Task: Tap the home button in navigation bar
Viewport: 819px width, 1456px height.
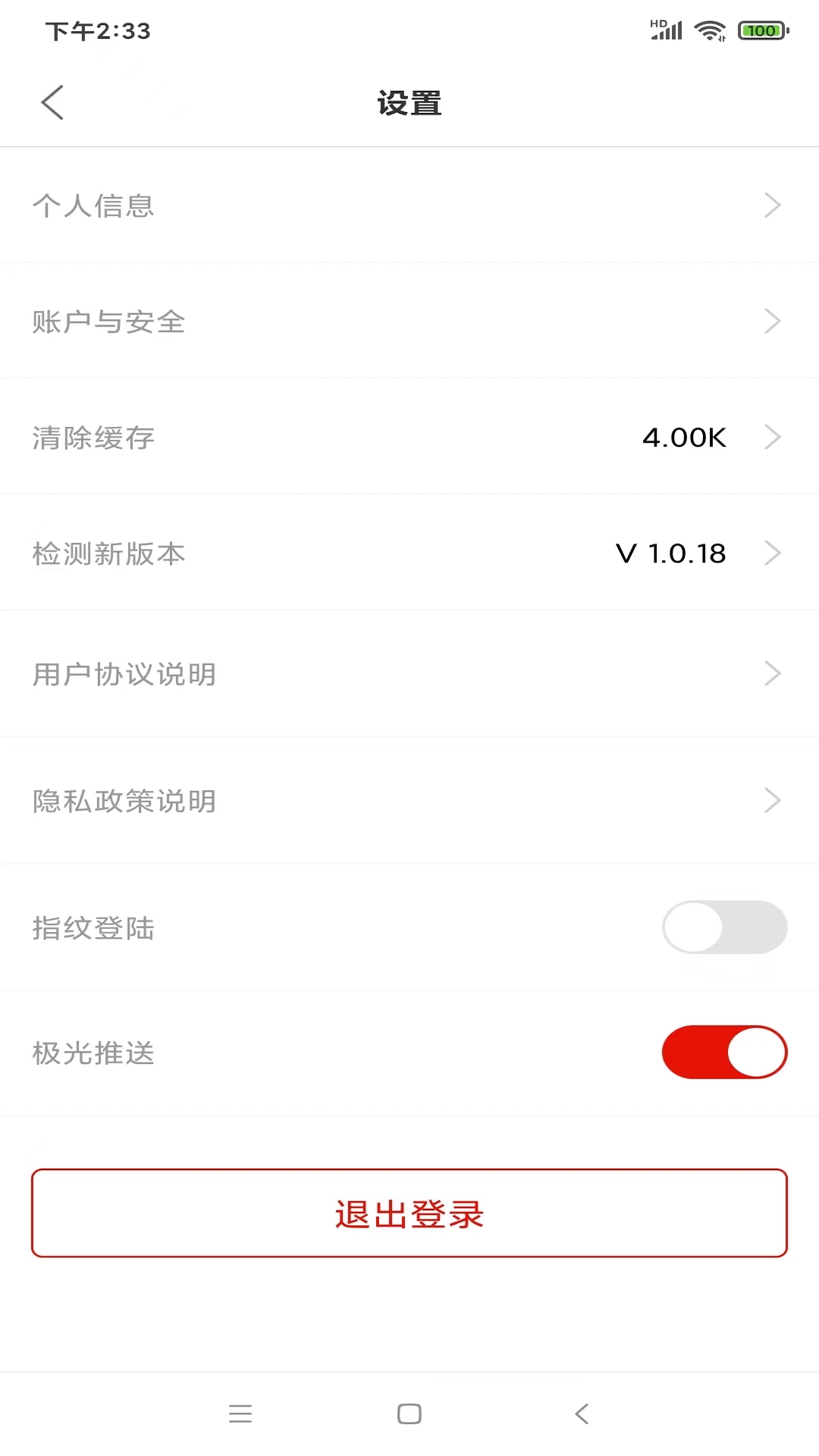Action: coord(409,1414)
